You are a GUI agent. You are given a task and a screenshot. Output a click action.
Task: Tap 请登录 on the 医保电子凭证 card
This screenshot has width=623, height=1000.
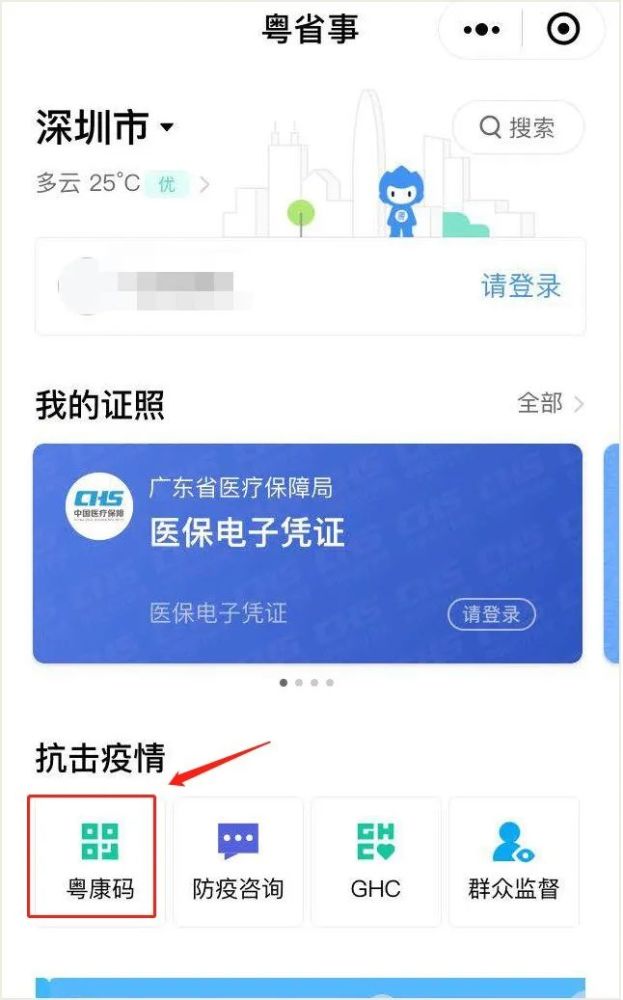491,614
